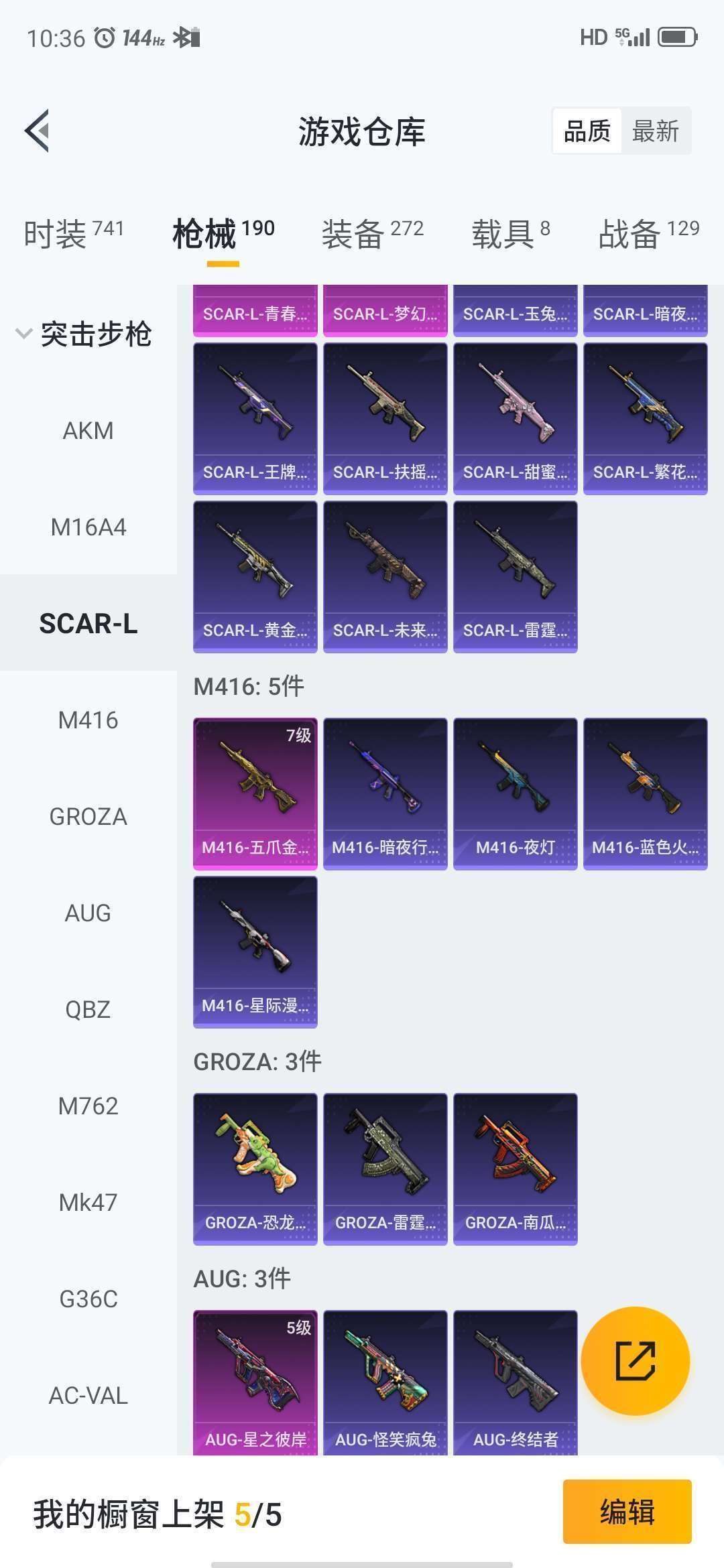Open the 装备 tab

coord(373,233)
